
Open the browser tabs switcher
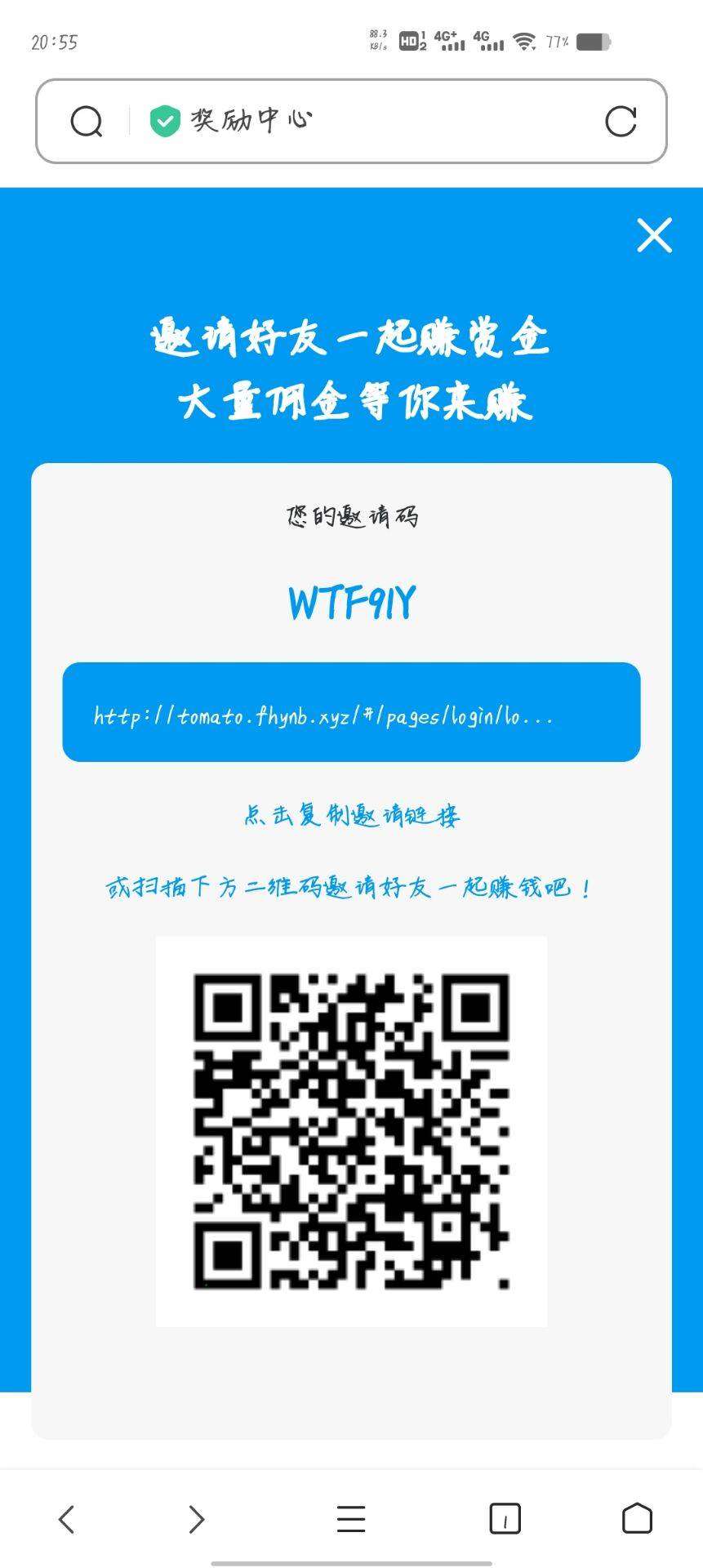505,1519
